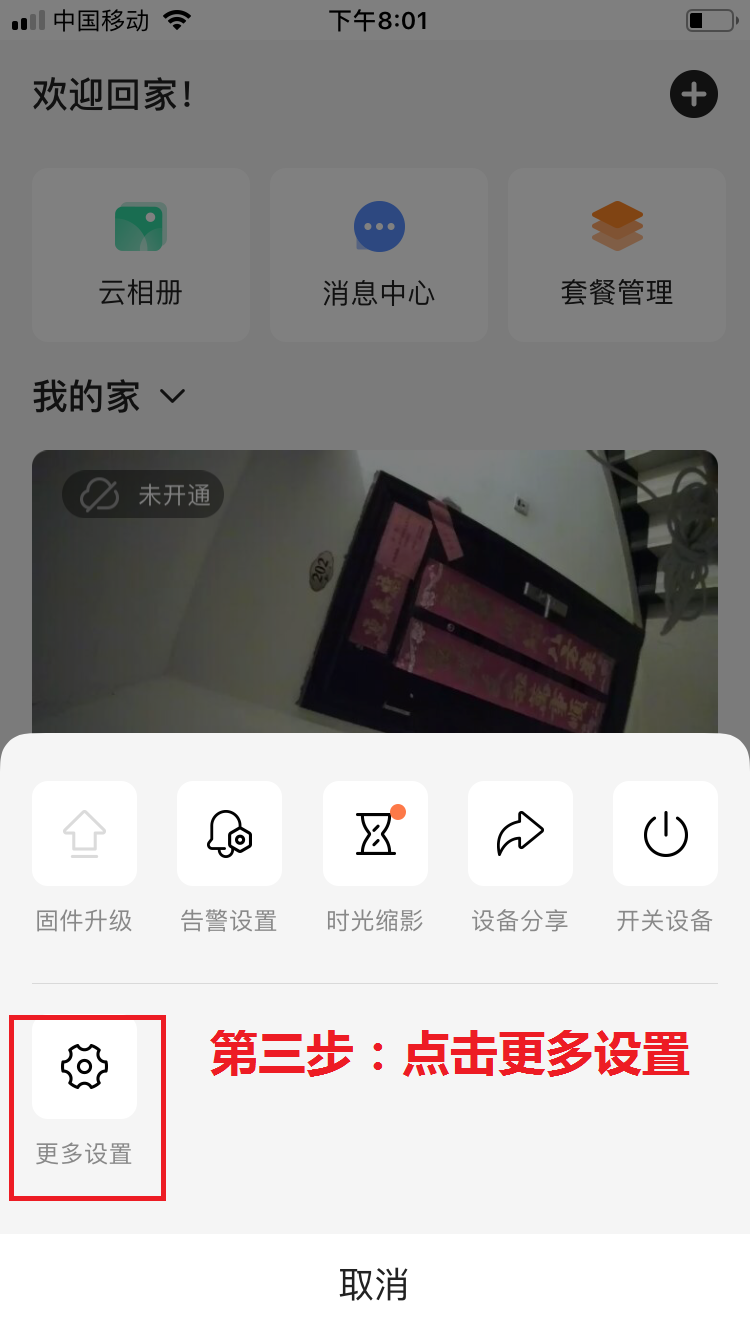The image size is (750, 1334).
Task: Open 告警设置 alarm settings
Action: coord(229,834)
